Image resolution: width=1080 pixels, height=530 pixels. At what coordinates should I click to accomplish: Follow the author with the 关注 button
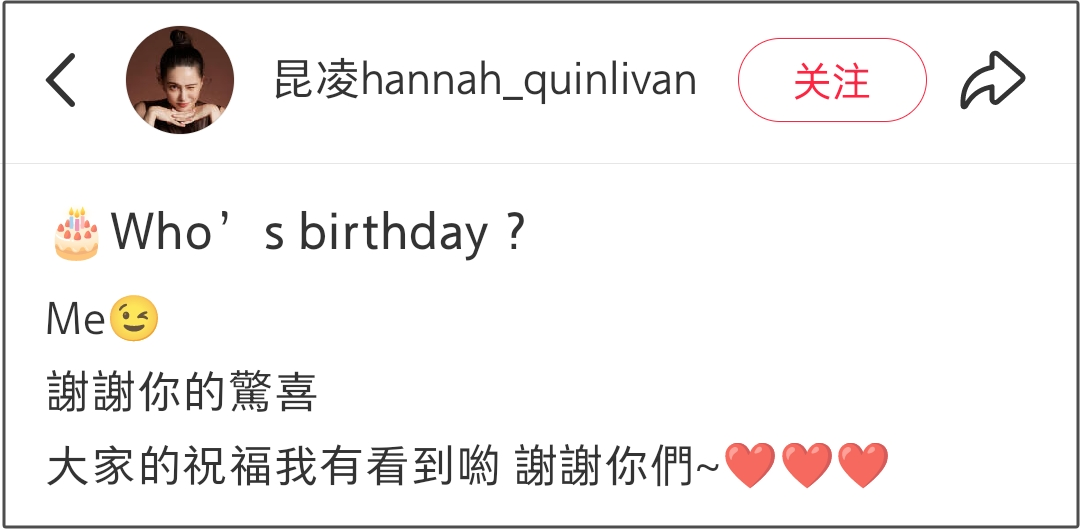pos(832,81)
